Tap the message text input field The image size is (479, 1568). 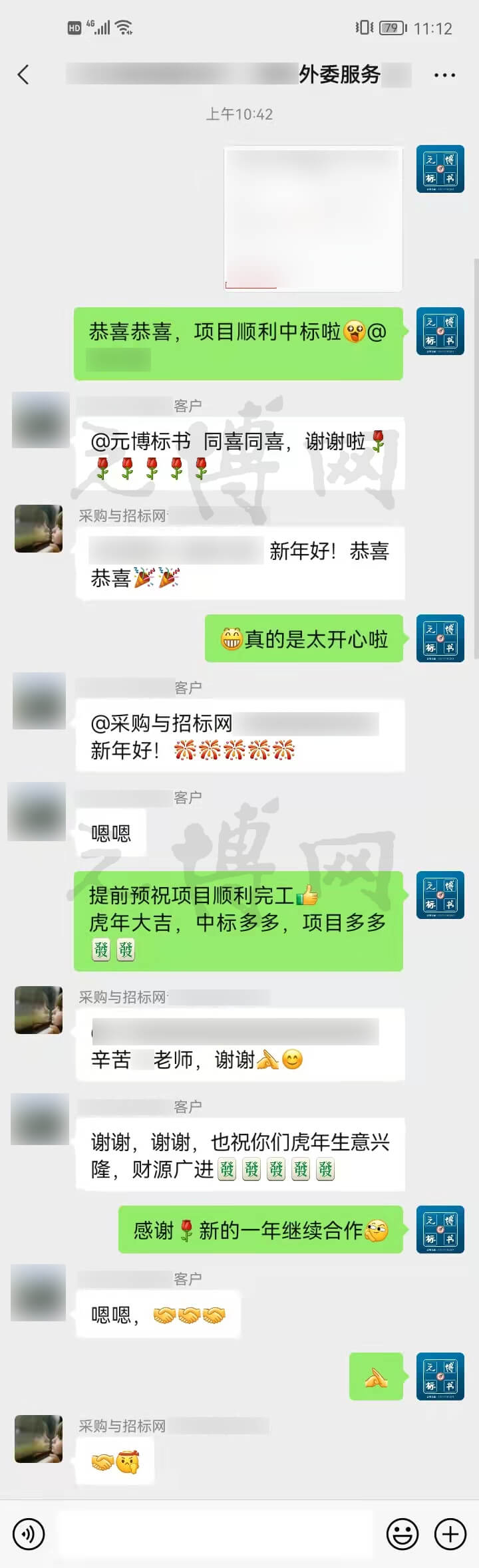[215, 1533]
